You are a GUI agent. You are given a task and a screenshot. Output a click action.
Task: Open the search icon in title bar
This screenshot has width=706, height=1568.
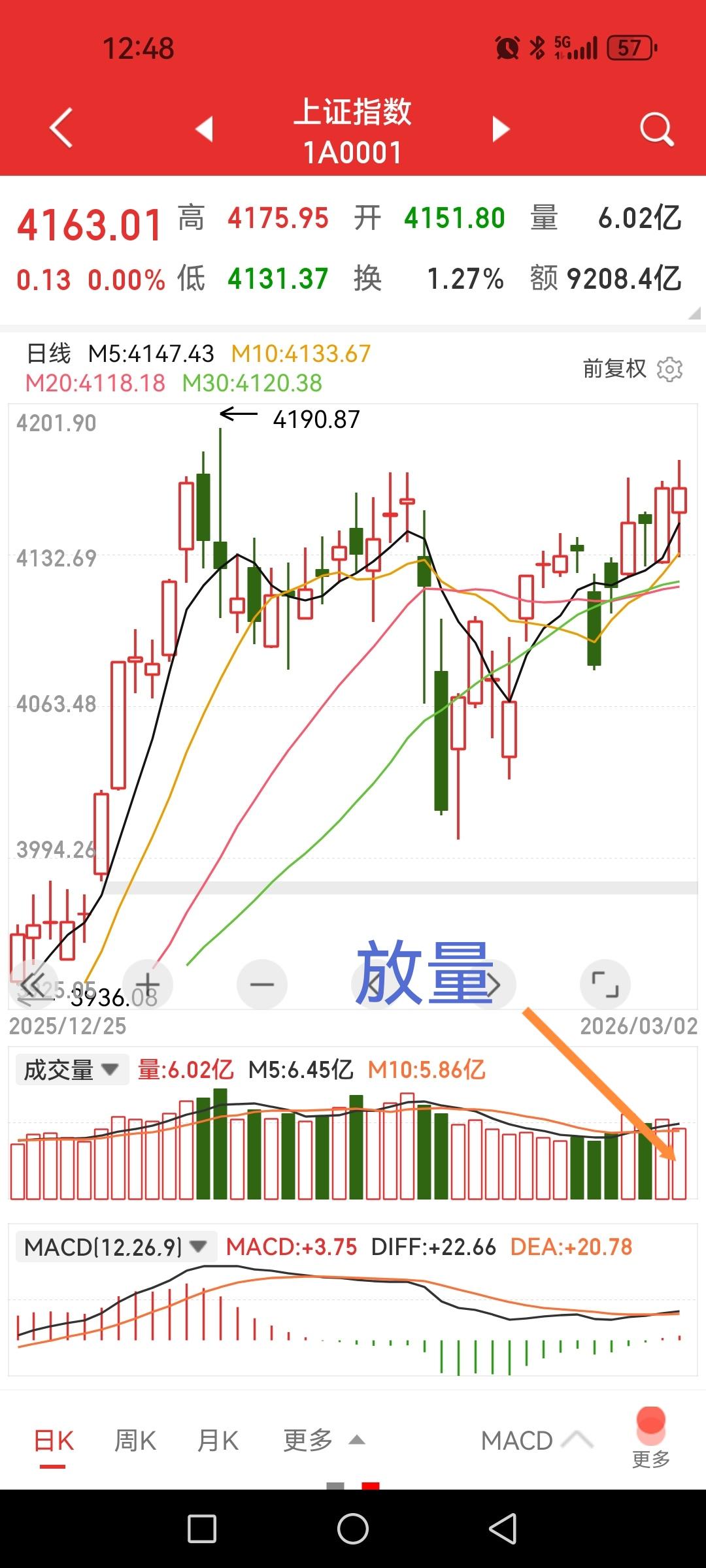[657, 129]
